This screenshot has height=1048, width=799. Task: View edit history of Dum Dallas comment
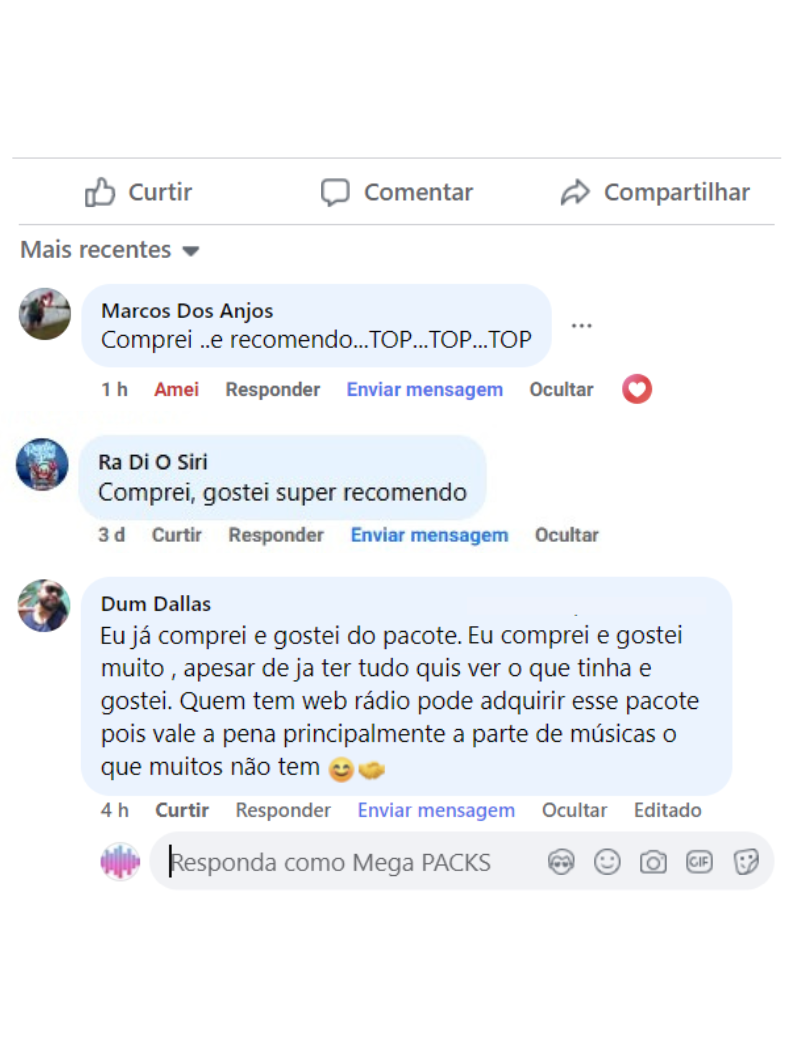pyautogui.click(x=667, y=810)
